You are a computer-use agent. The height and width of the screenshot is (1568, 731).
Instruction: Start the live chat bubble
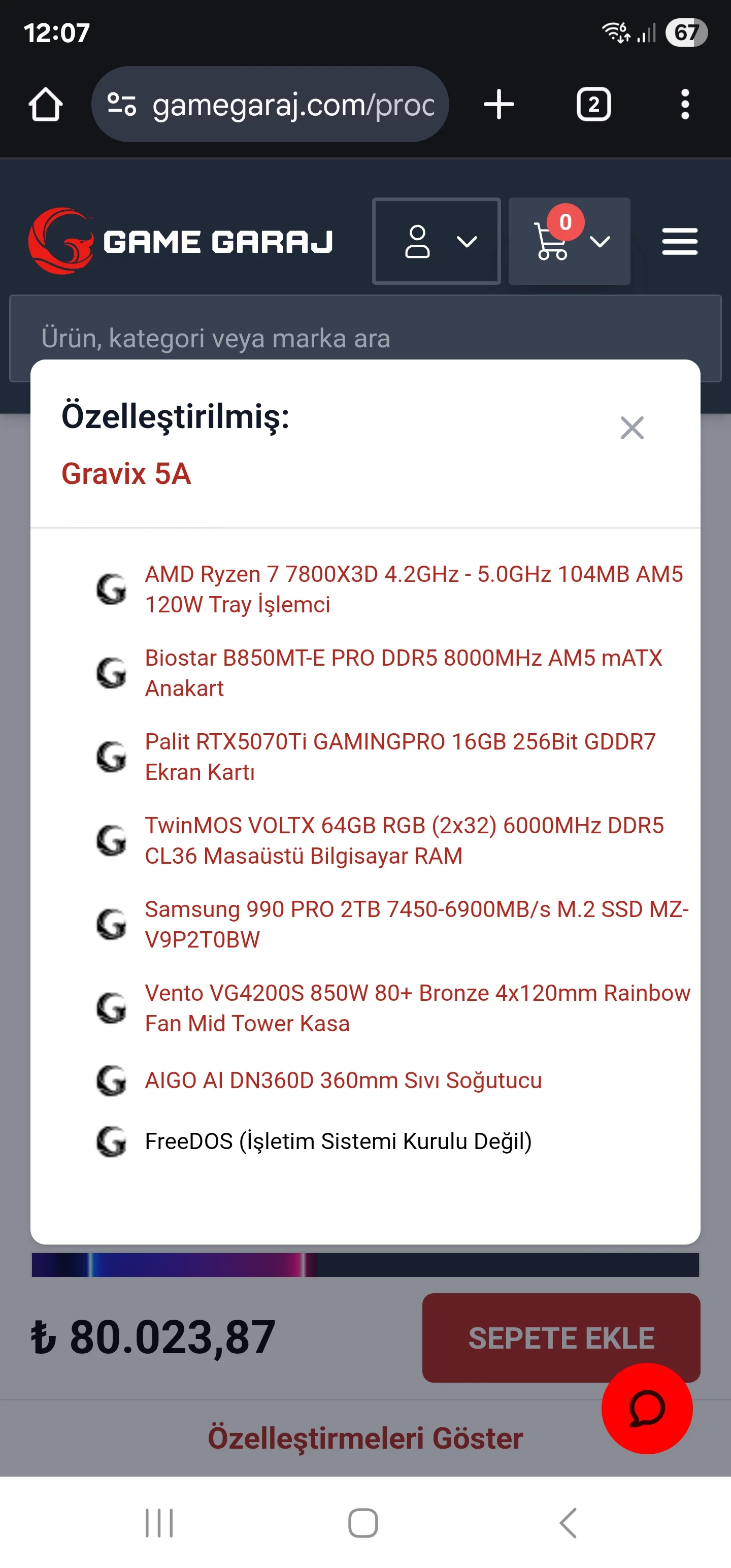(646, 1408)
